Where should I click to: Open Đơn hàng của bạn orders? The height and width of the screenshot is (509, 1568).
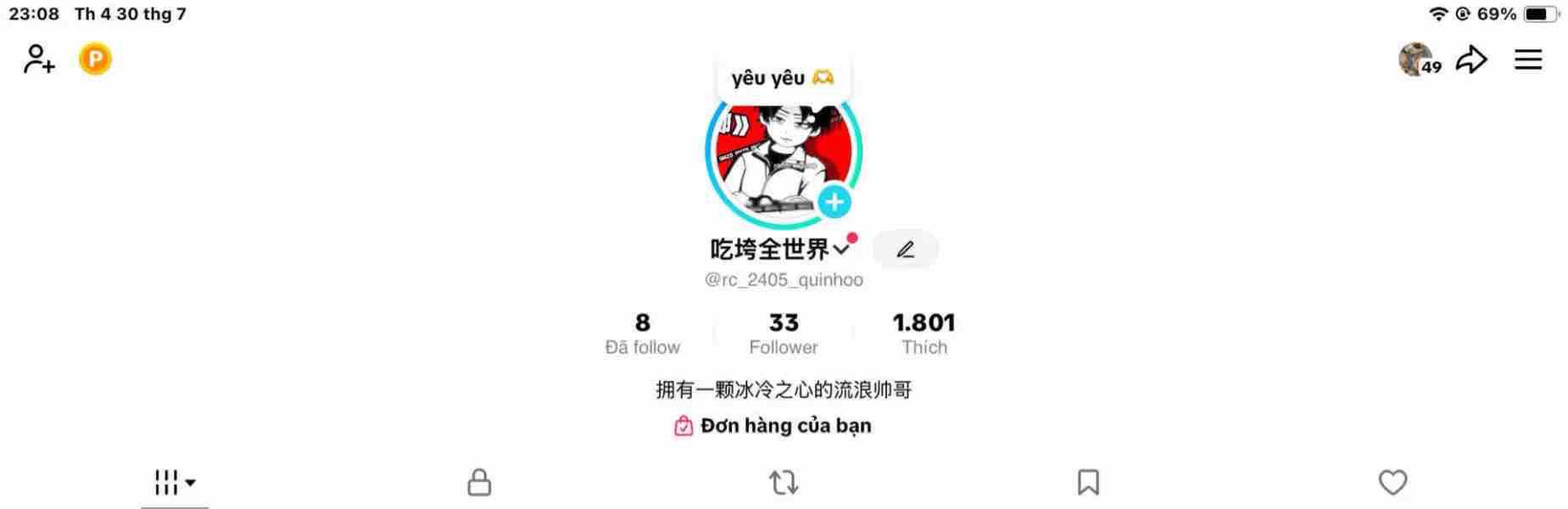773,426
